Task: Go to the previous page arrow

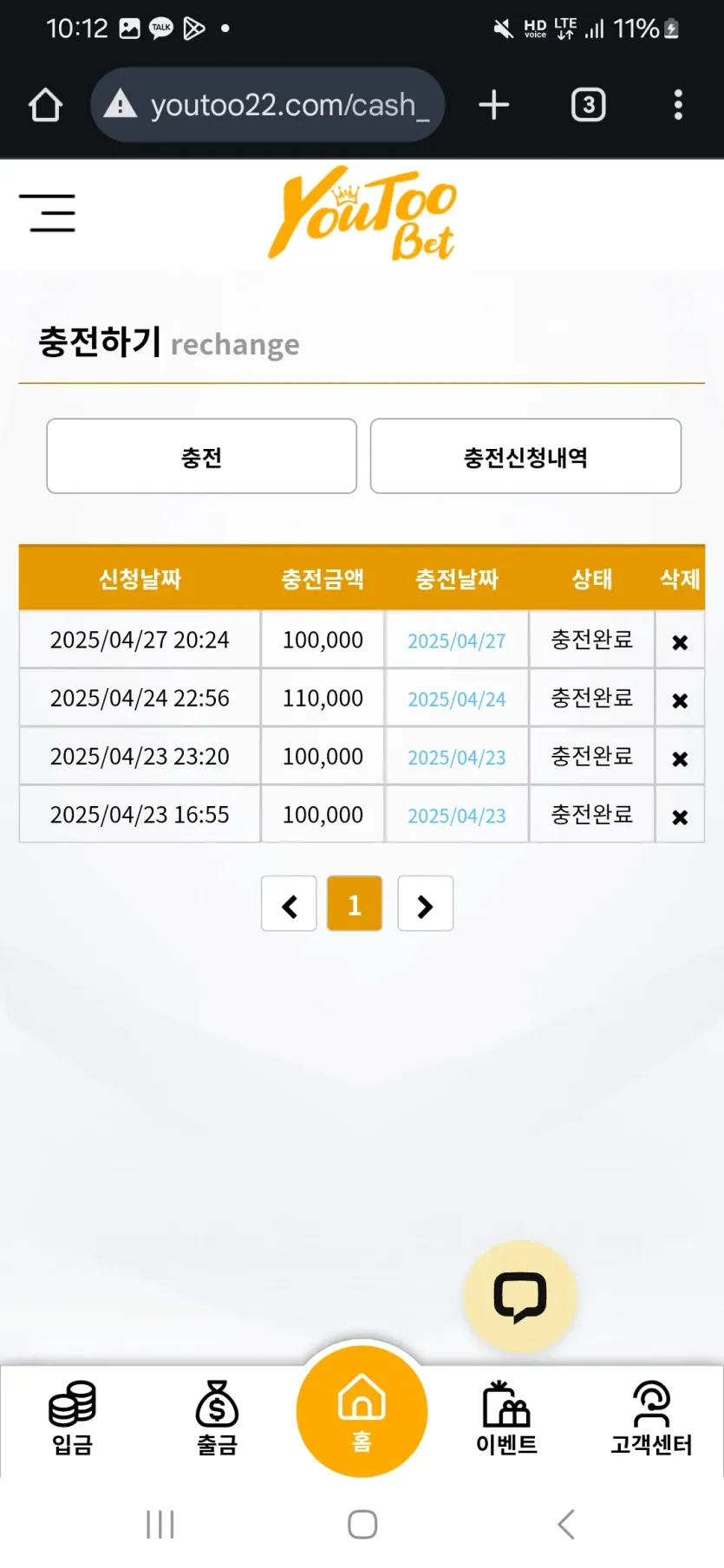Action: pyautogui.click(x=289, y=904)
